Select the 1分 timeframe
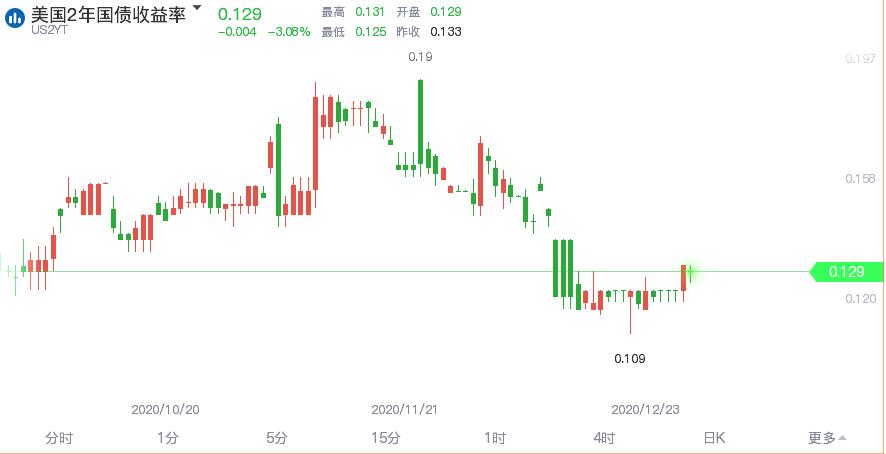 pos(168,438)
